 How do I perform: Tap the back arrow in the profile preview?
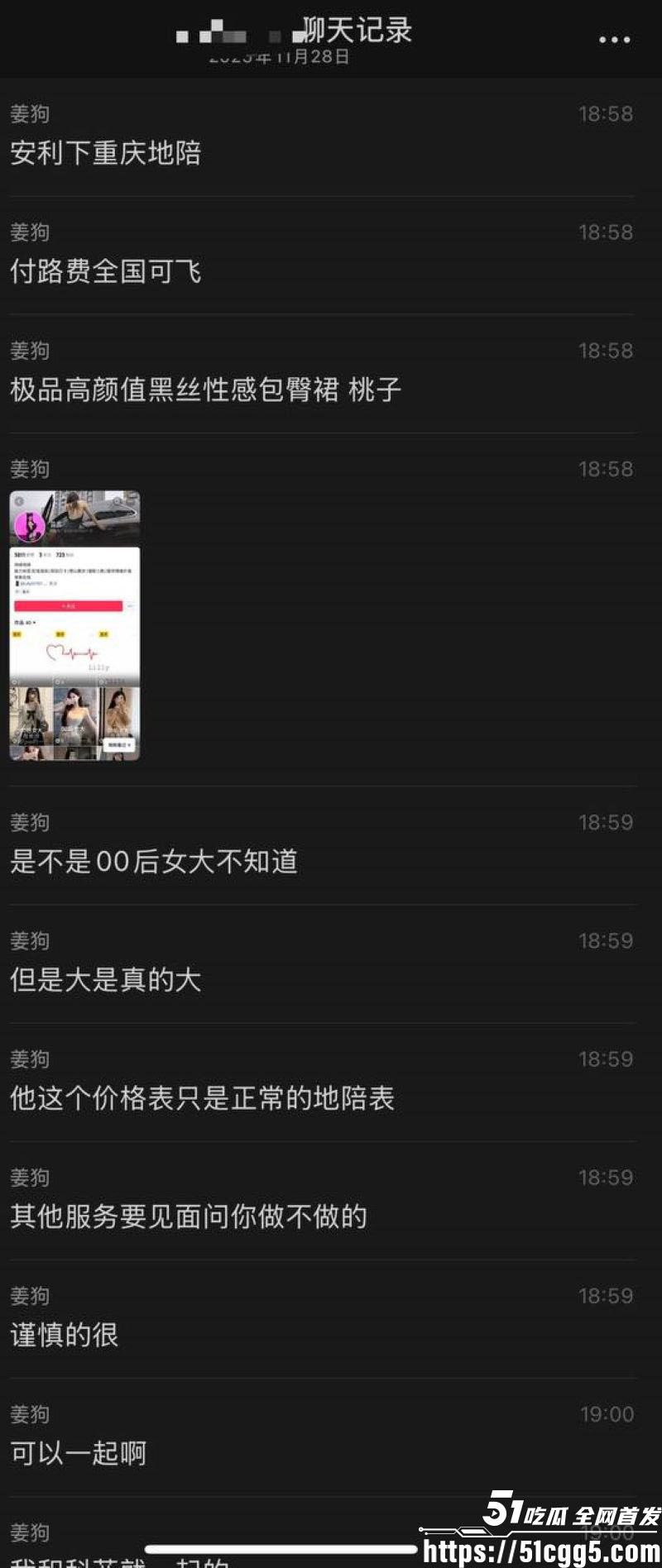click(20, 501)
